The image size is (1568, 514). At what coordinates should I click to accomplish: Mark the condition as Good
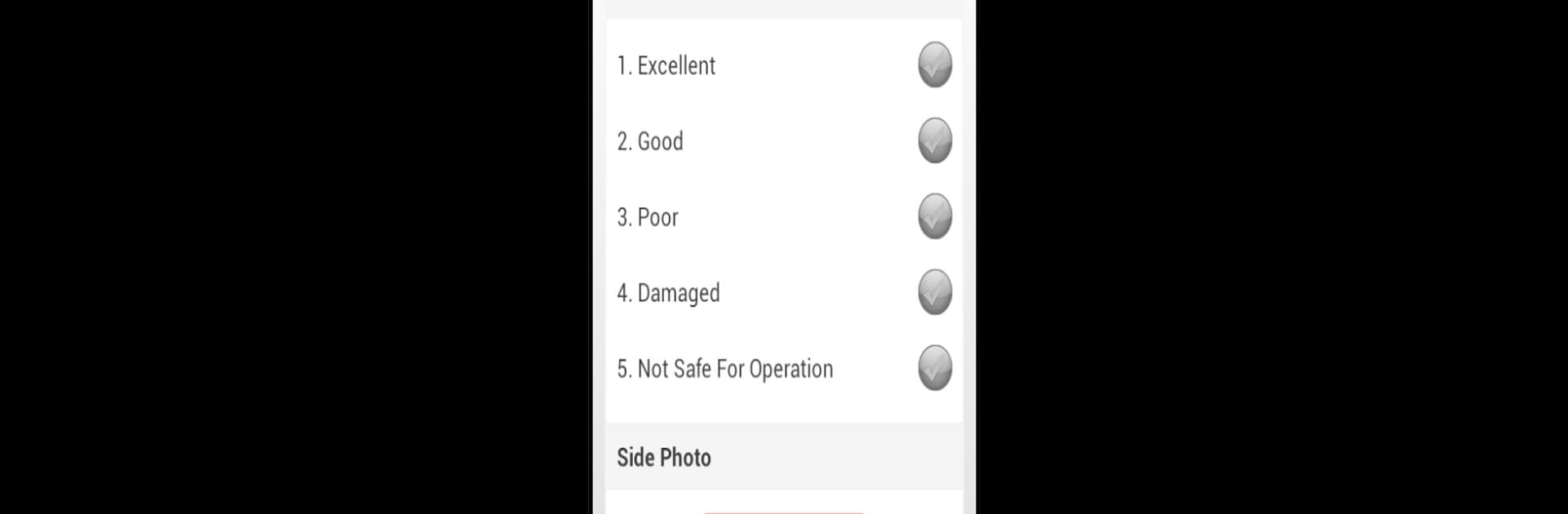934,141
